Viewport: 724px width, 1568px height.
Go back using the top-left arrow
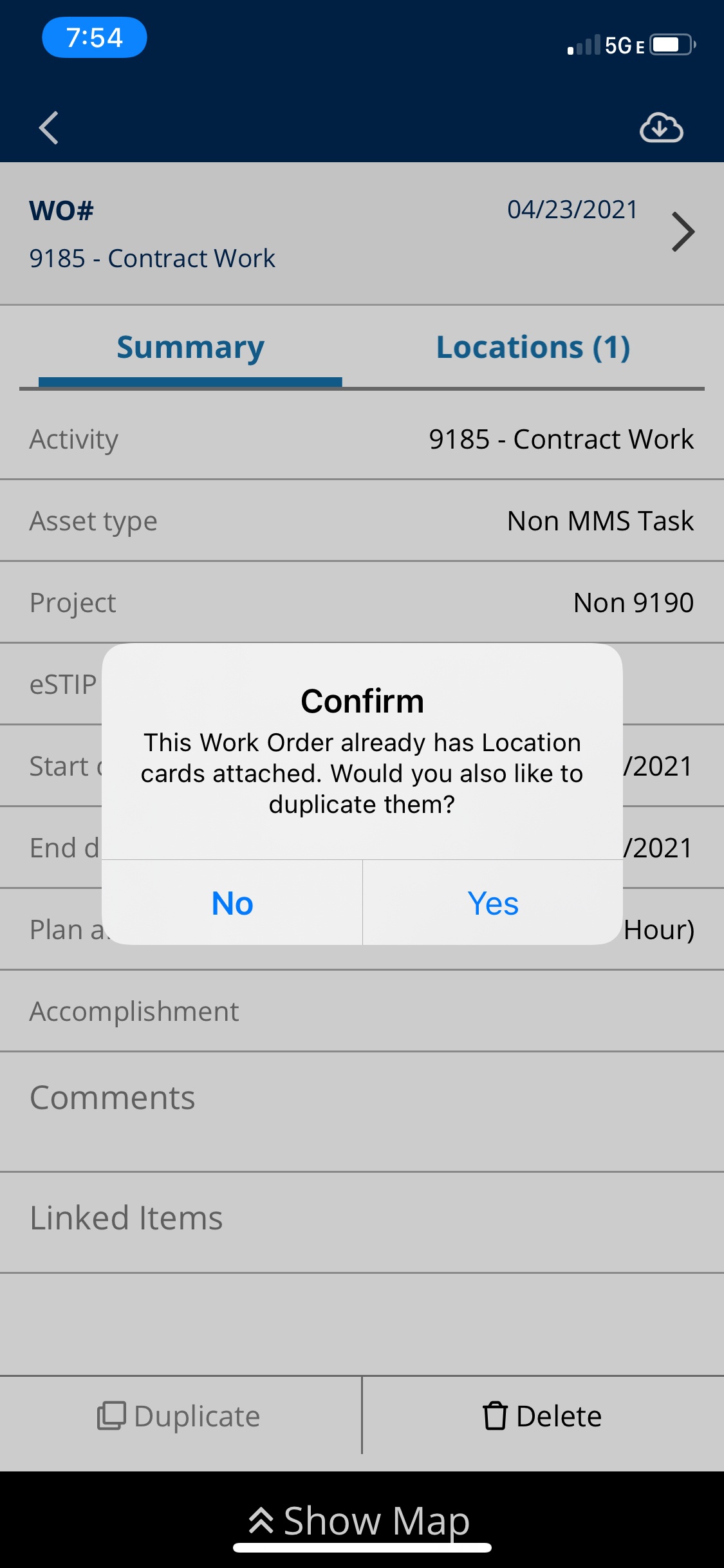point(49,127)
